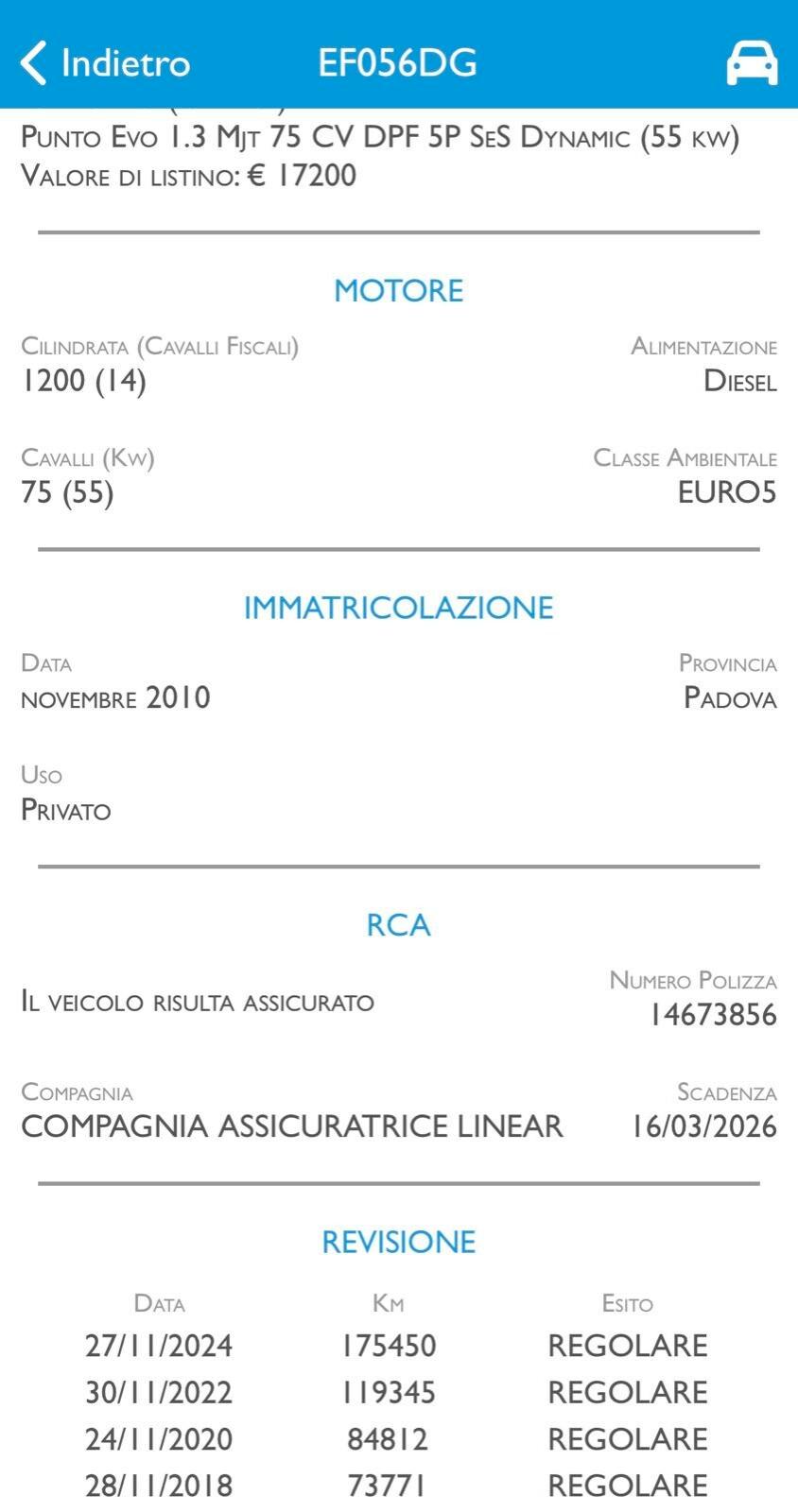Open the REVISIONE section header

tap(398, 1241)
